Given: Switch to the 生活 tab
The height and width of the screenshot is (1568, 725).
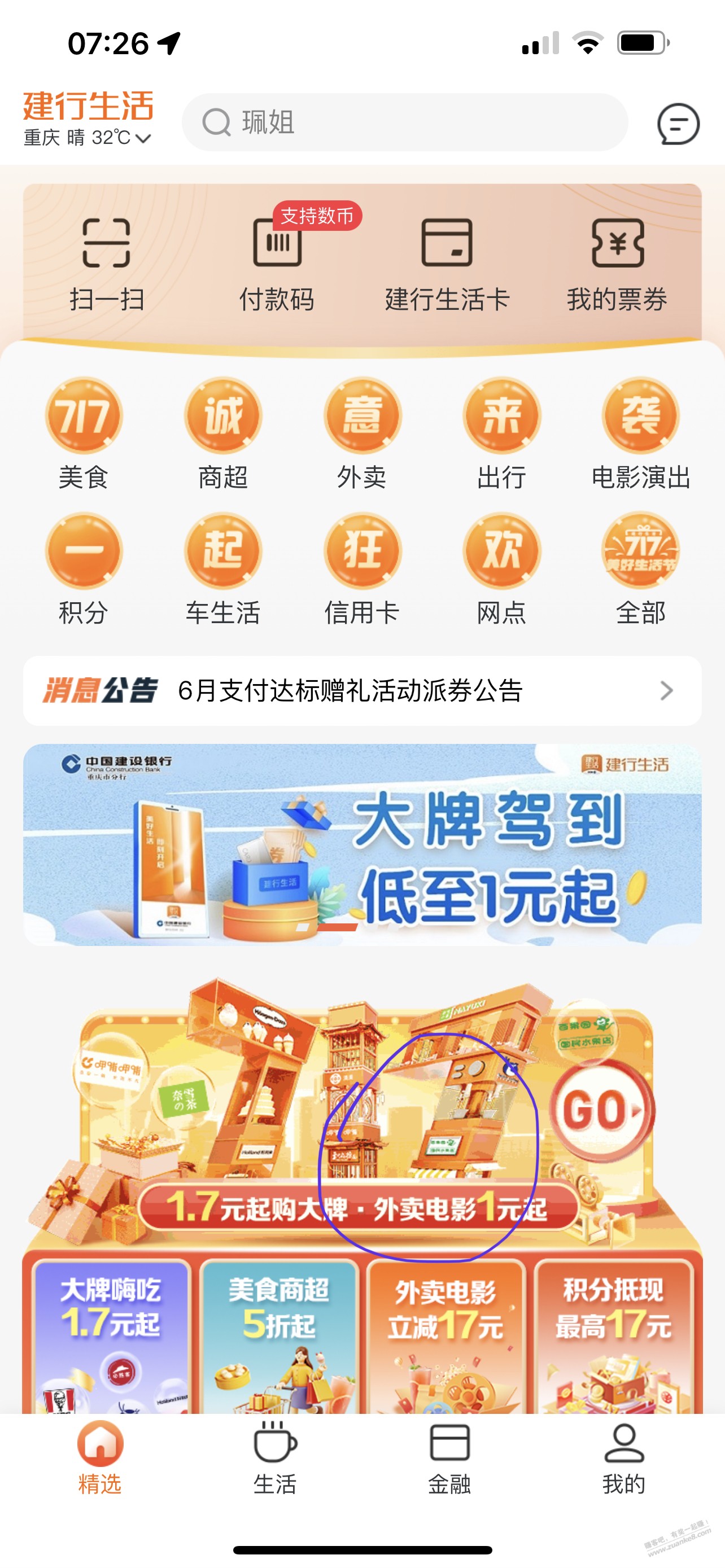Looking at the screenshot, I should (x=275, y=1458).
